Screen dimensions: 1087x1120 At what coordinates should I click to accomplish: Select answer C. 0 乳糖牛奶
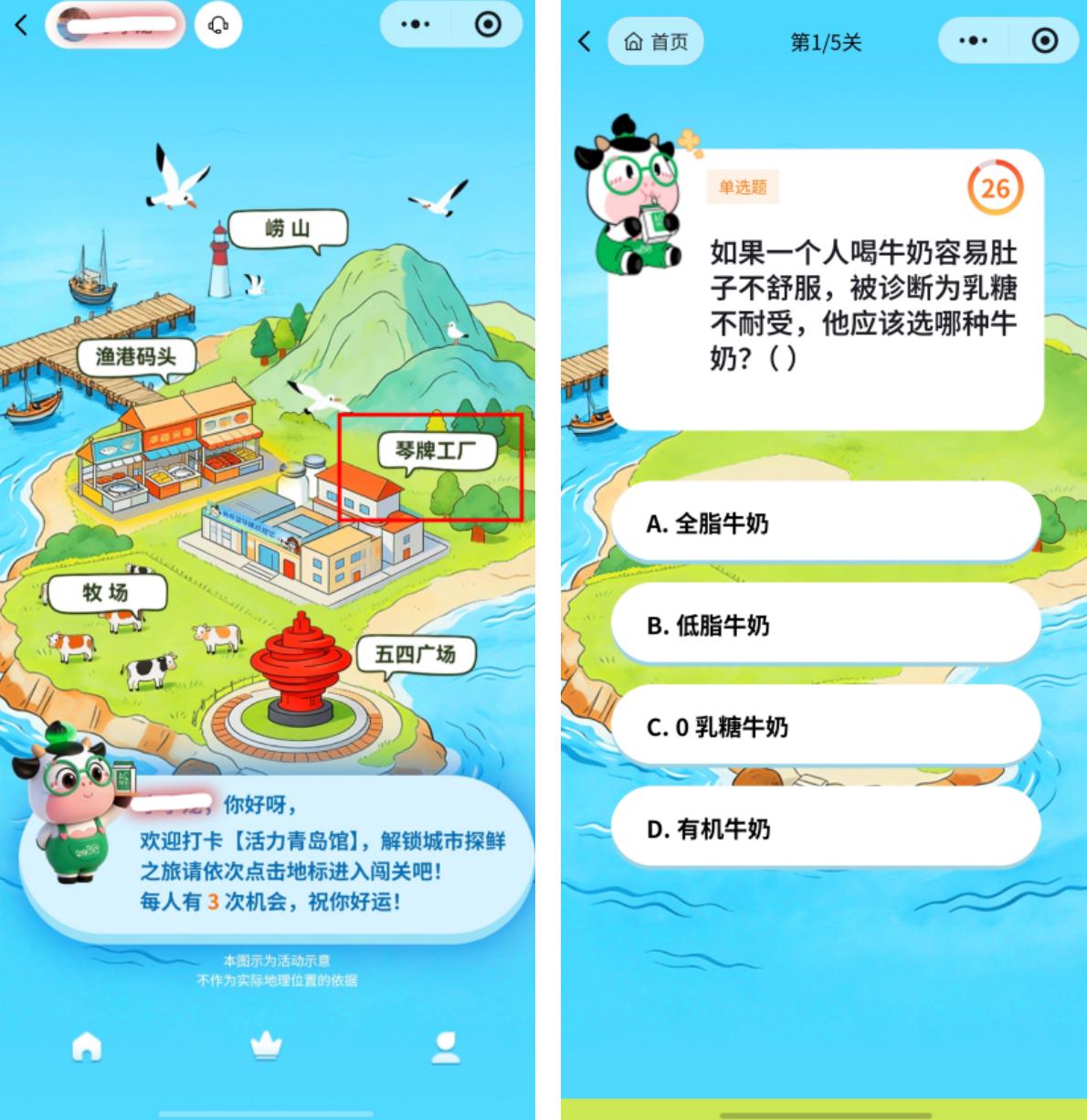tap(826, 727)
